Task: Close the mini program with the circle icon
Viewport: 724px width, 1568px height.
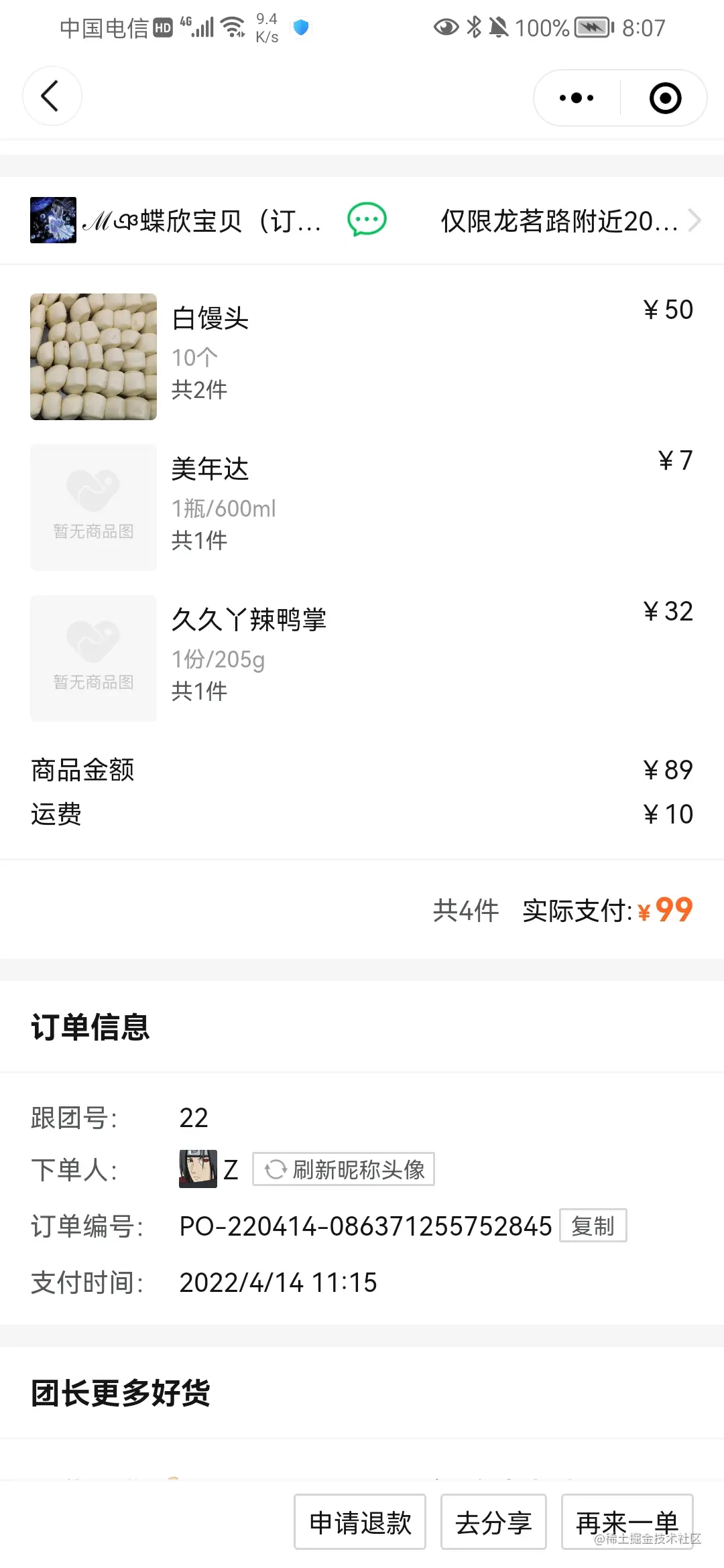Action: point(665,98)
